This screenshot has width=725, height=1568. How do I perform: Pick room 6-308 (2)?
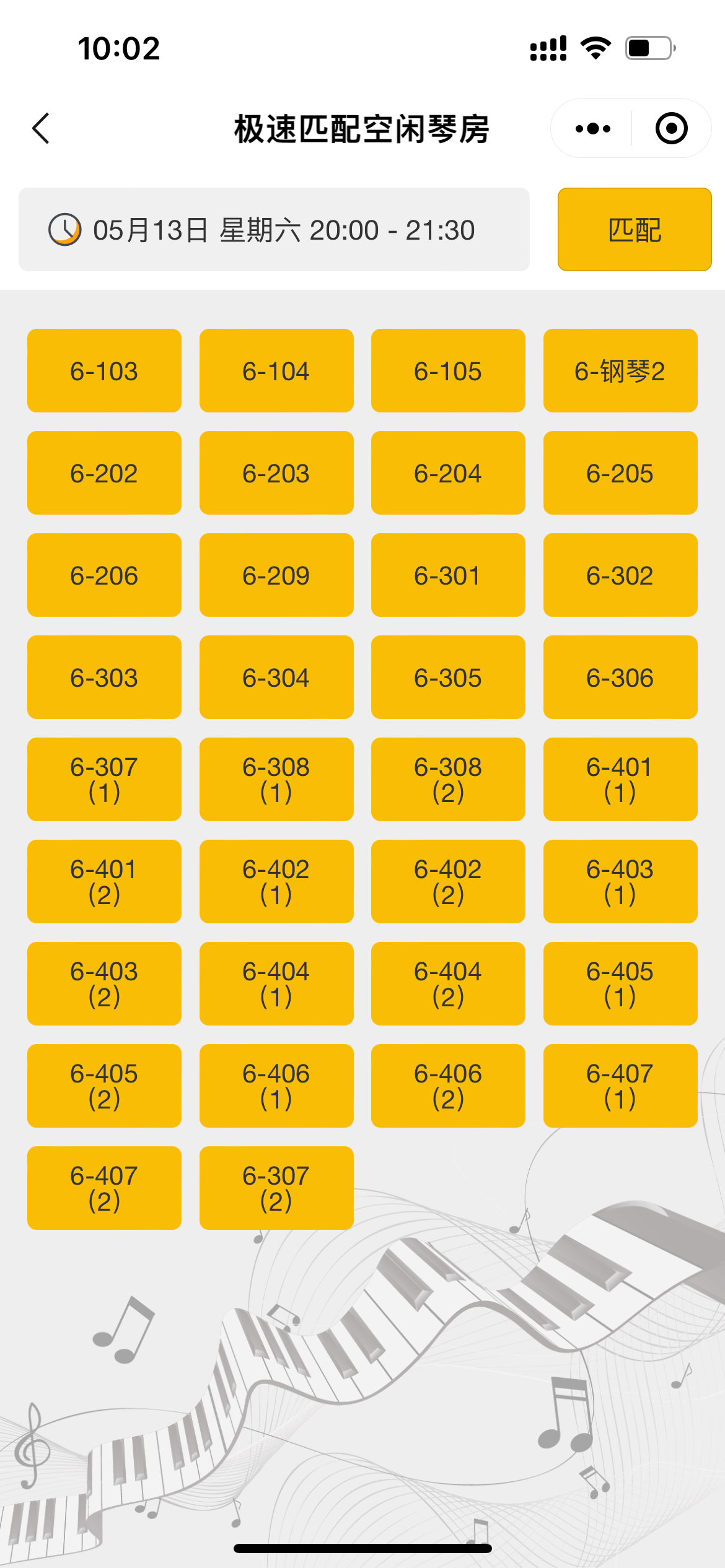click(448, 780)
